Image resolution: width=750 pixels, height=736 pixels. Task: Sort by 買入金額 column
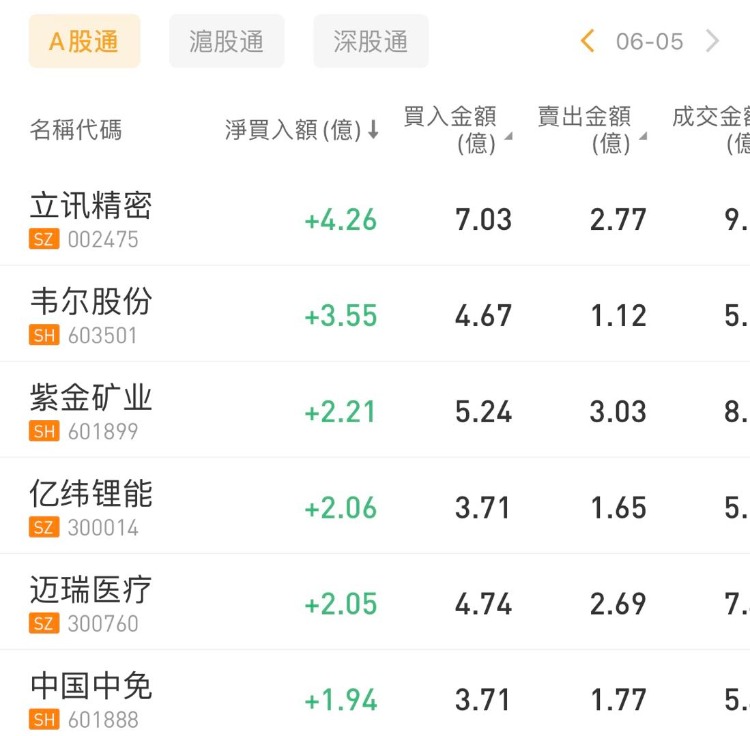pos(456,130)
